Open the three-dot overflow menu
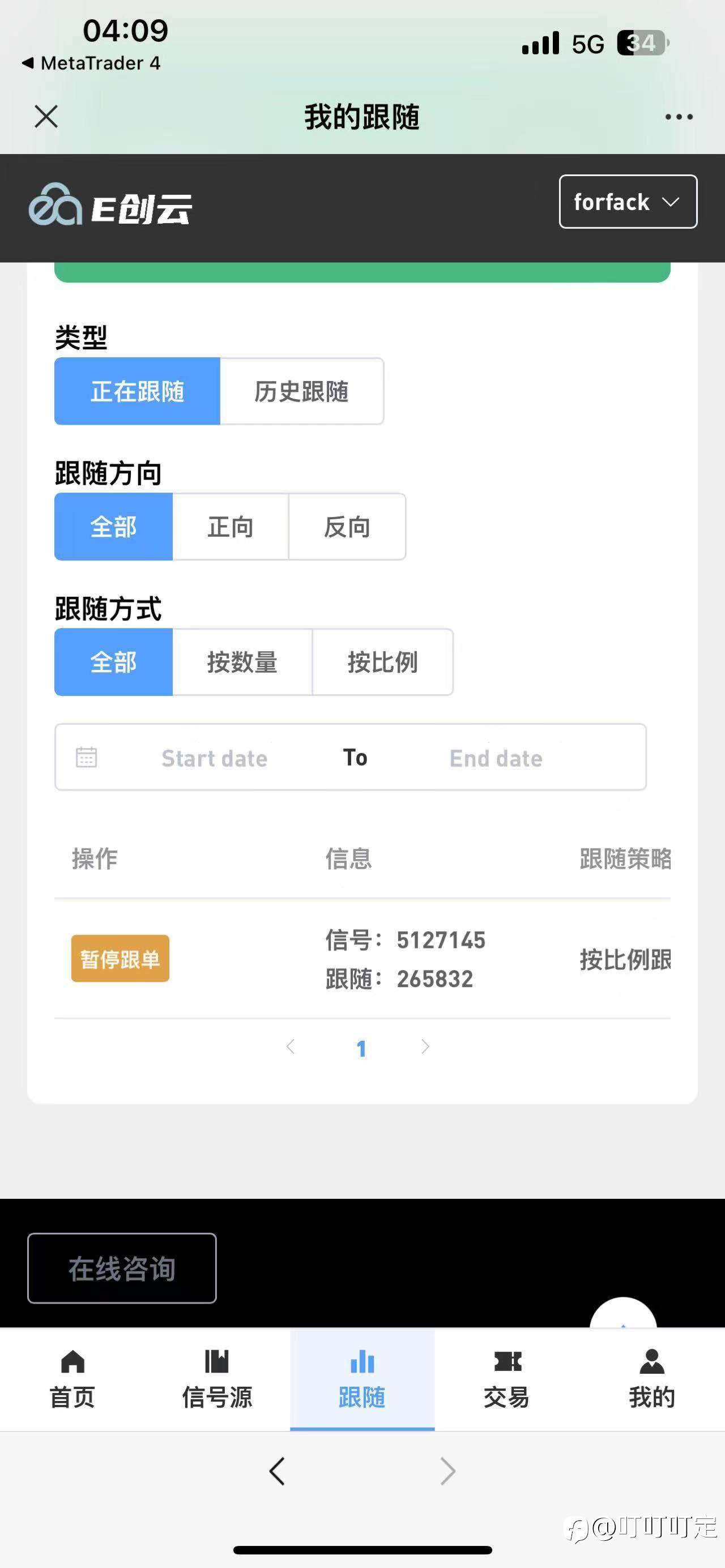The width and height of the screenshot is (725, 1568). point(679,116)
